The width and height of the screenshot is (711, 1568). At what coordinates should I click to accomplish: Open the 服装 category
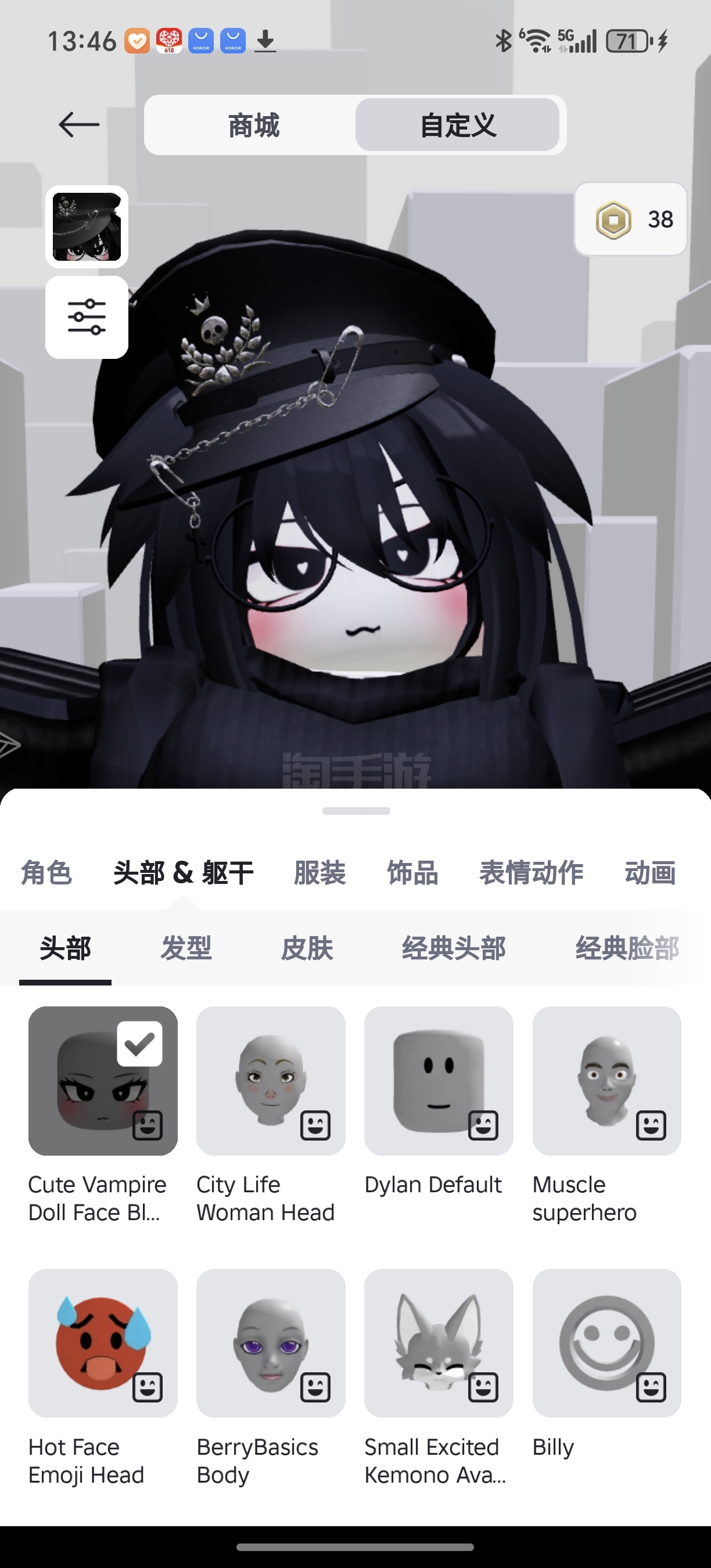tap(319, 872)
